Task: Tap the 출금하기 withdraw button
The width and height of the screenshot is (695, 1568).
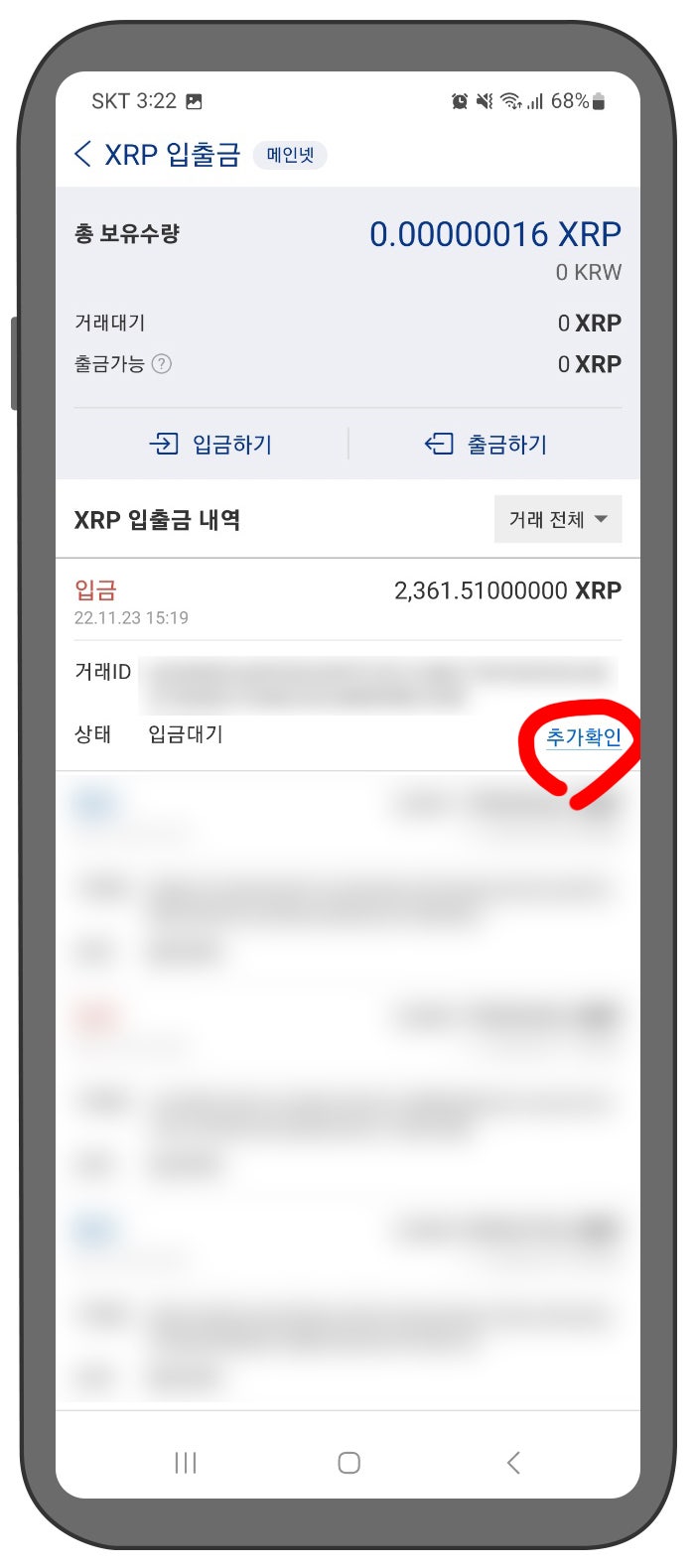Action: (486, 444)
